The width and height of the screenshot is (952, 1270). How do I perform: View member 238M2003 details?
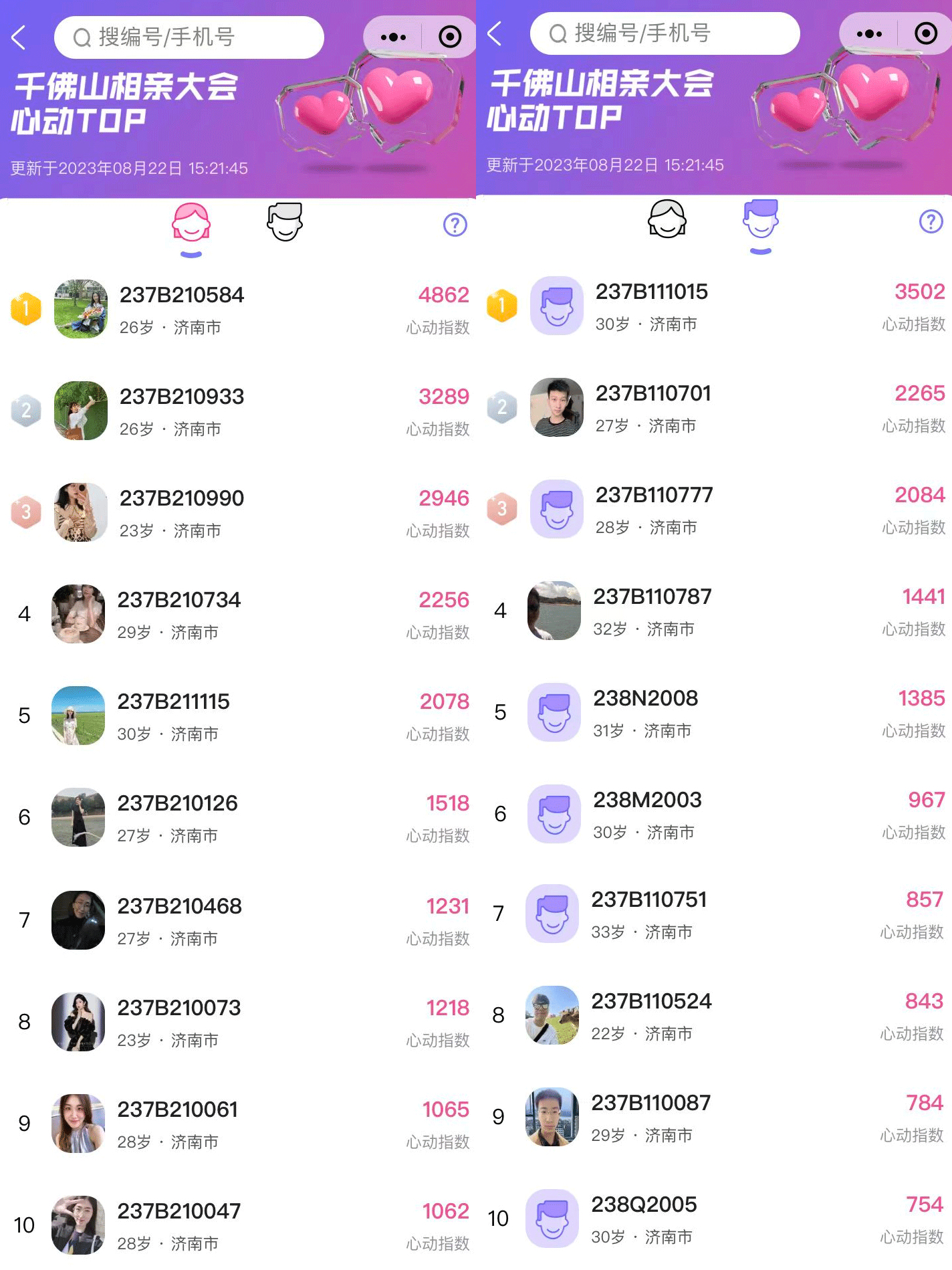point(648,814)
